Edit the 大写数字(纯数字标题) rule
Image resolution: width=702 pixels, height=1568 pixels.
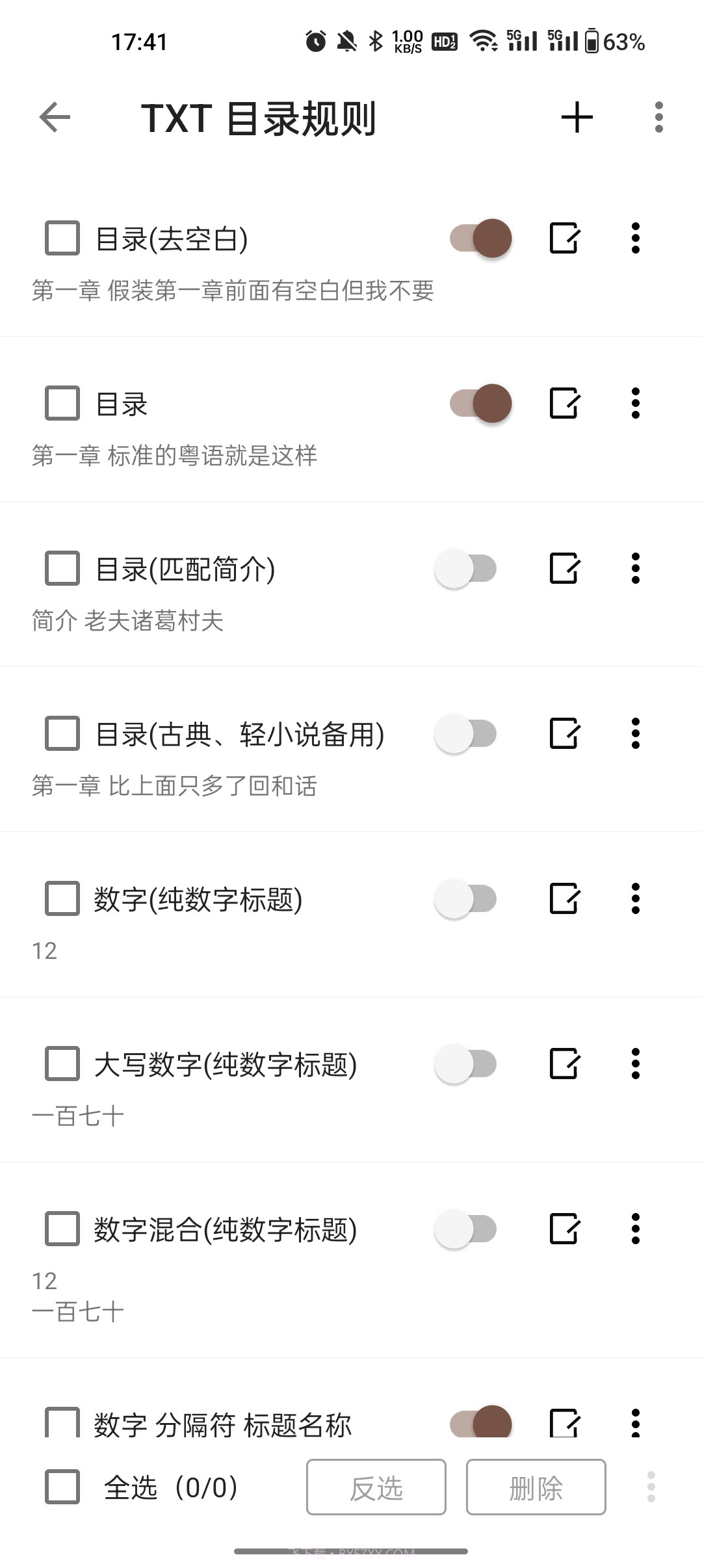pyautogui.click(x=564, y=1065)
